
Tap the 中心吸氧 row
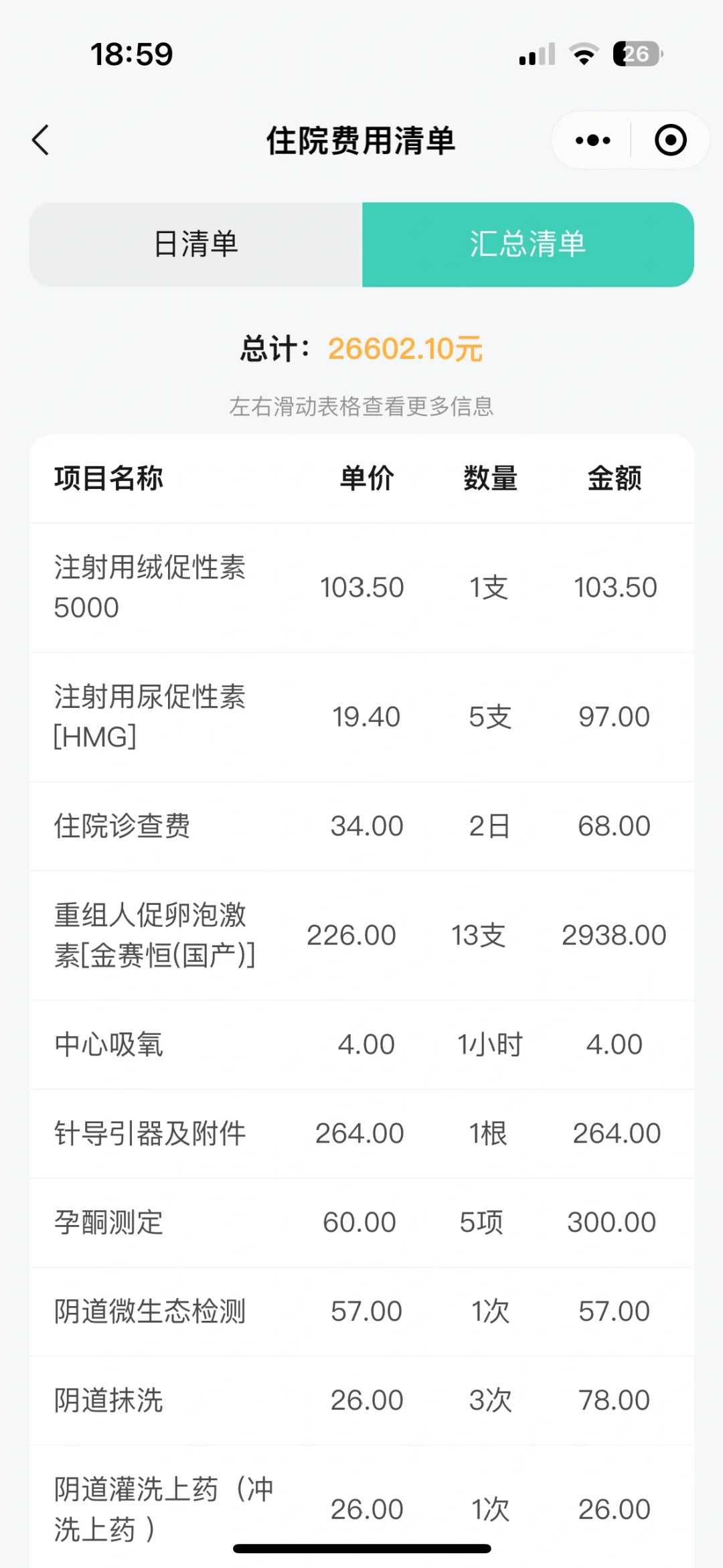tap(361, 1044)
